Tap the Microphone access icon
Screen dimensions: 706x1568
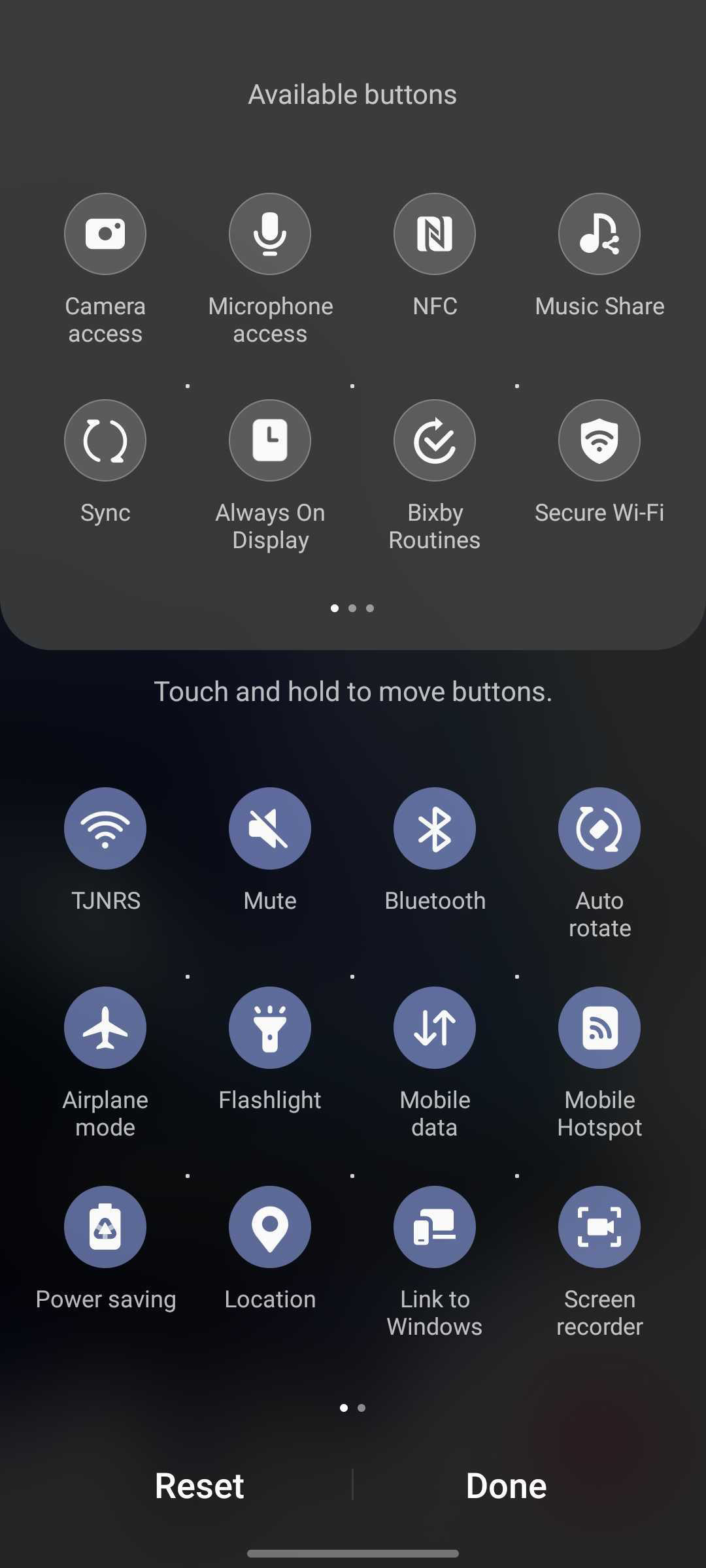pyautogui.click(x=269, y=235)
